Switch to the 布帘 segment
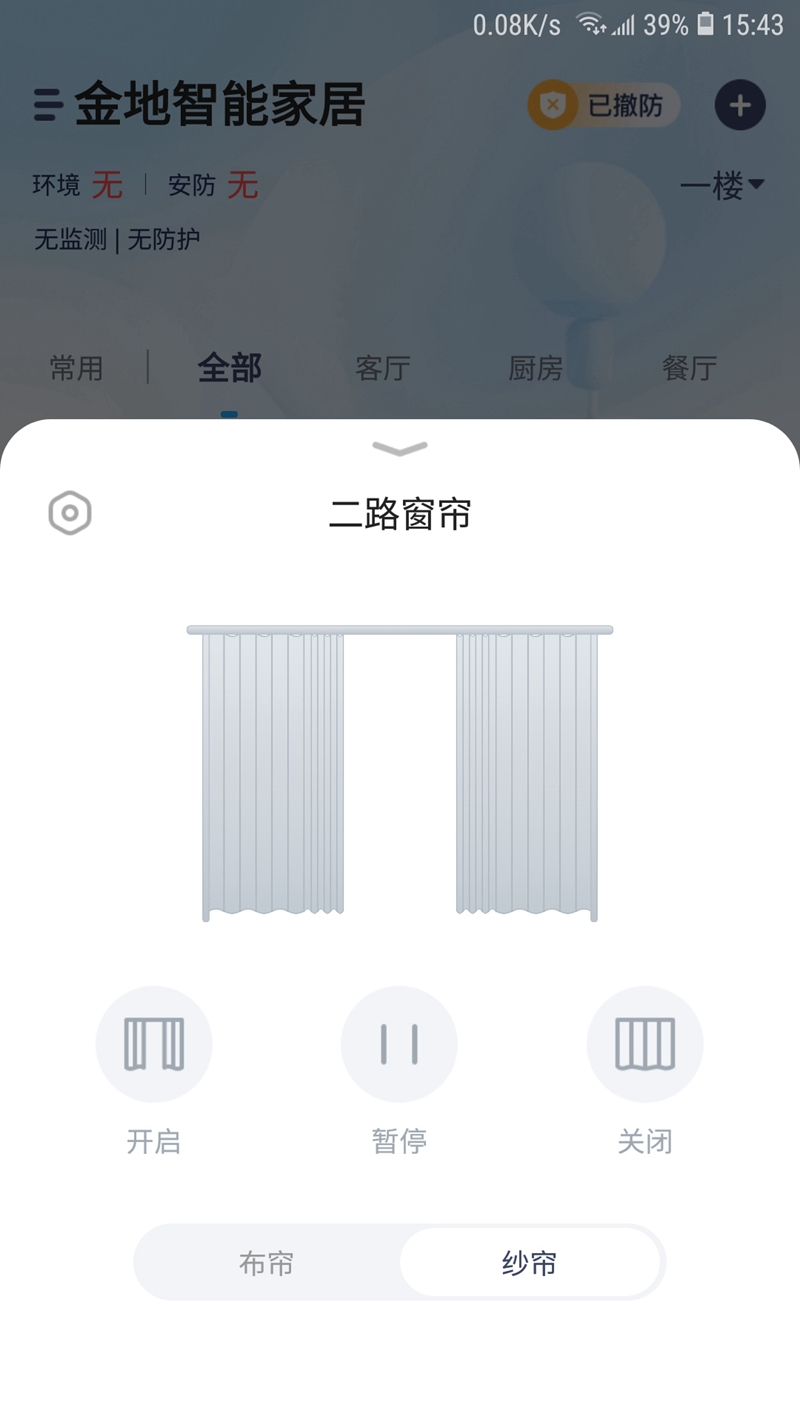The height and width of the screenshot is (1422, 800). (267, 1263)
